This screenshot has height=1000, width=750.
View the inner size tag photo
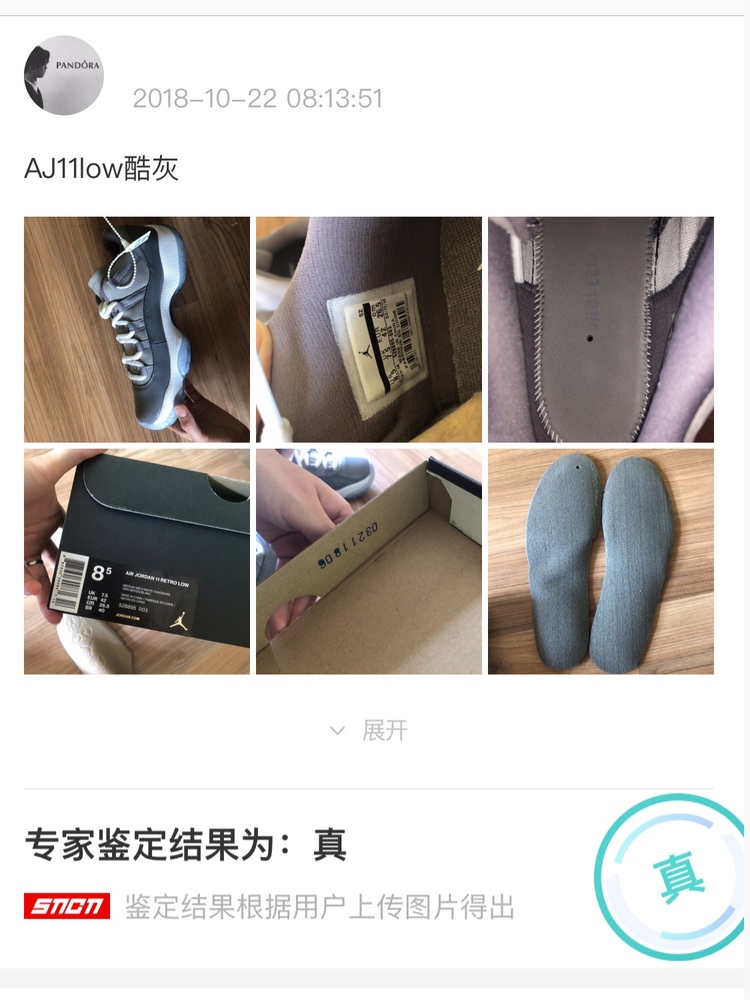tap(368, 329)
